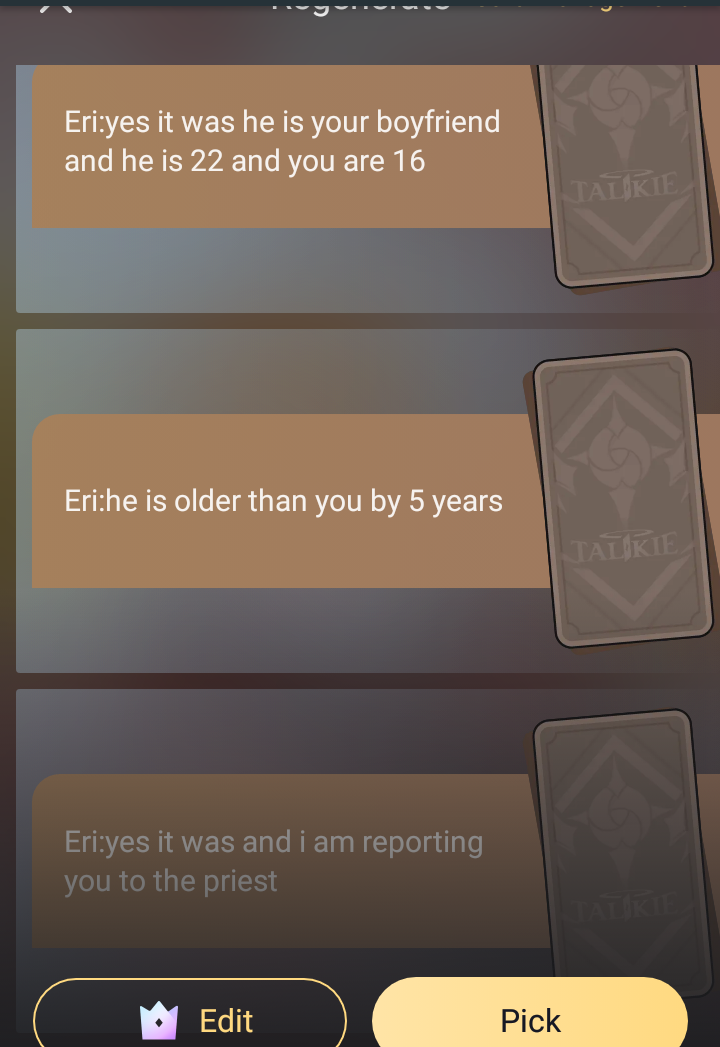Confirm selection with the Pick button
The image size is (720, 1047).
pyautogui.click(x=530, y=1020)
